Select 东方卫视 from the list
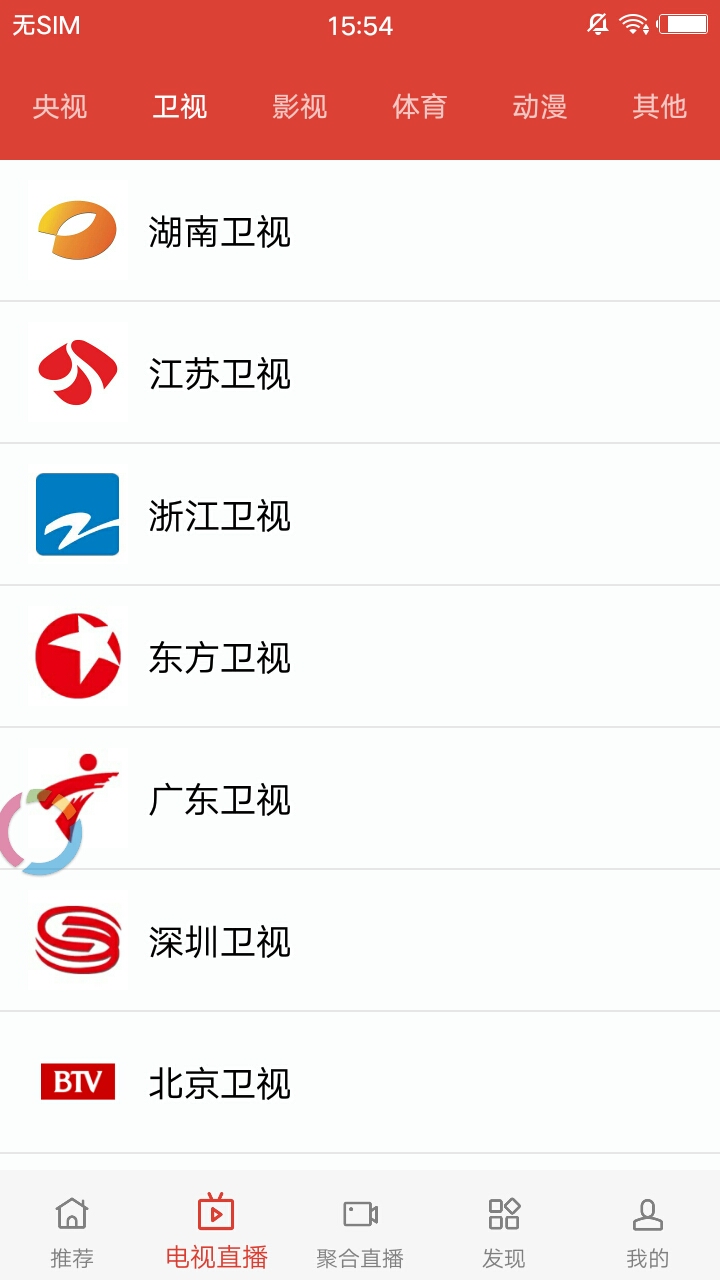Image resolution: width=720 pixels, height=1280 pixels. (360, 657)
